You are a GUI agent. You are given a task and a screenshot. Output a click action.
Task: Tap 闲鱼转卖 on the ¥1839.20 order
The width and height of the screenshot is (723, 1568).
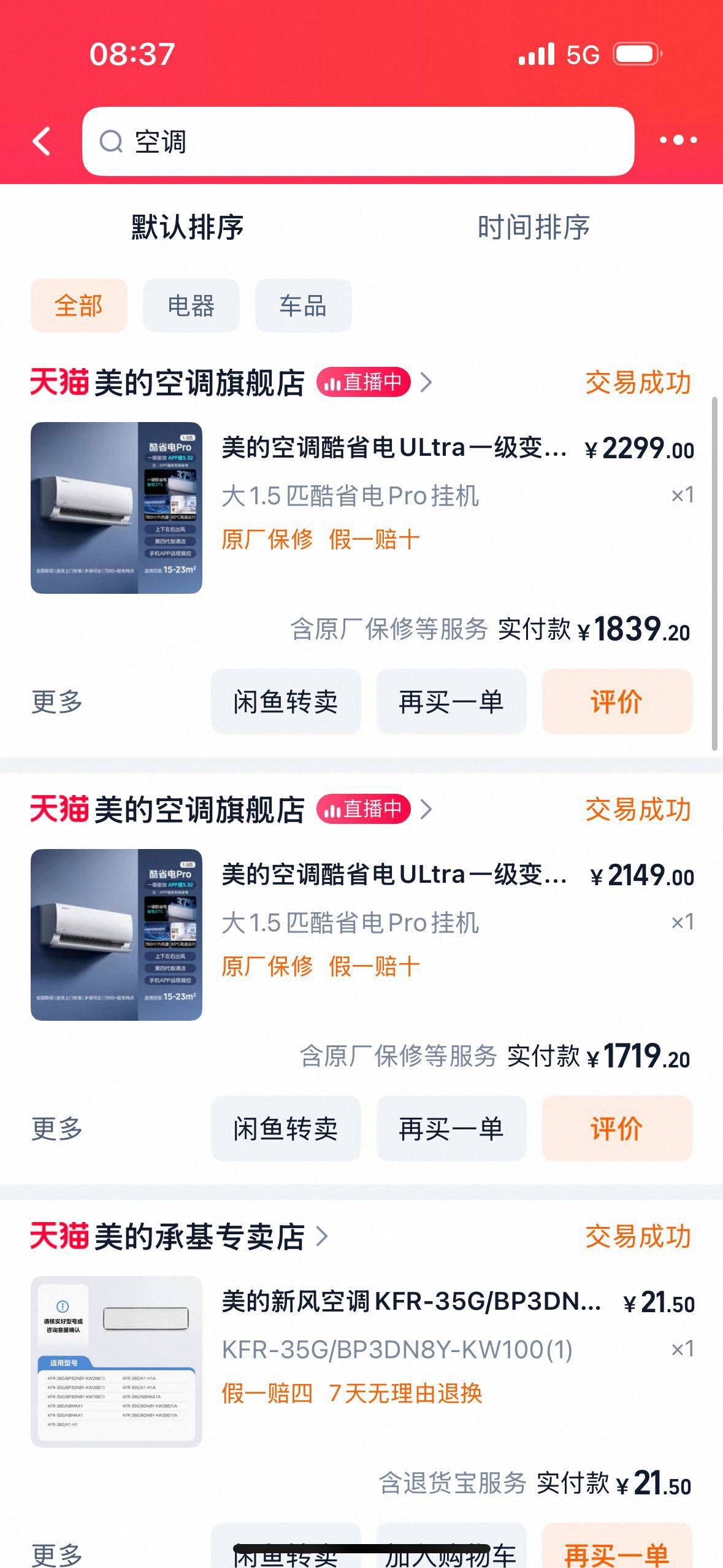(286, 702)
